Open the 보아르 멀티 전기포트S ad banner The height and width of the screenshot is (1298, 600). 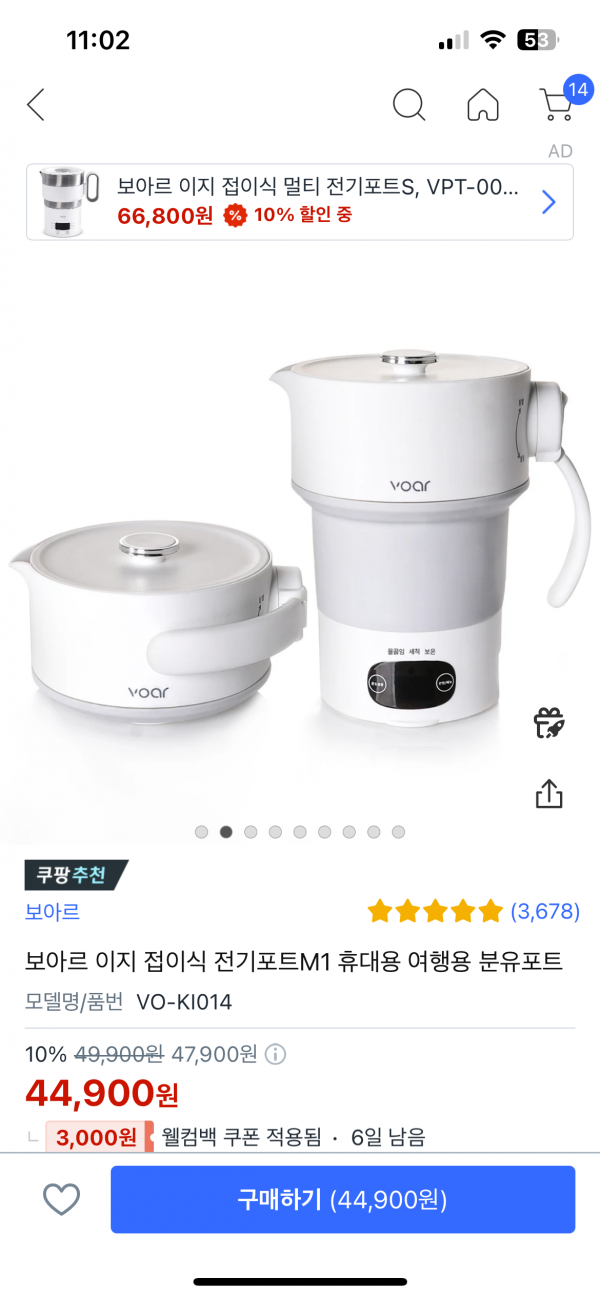click(x=300, y=202)
